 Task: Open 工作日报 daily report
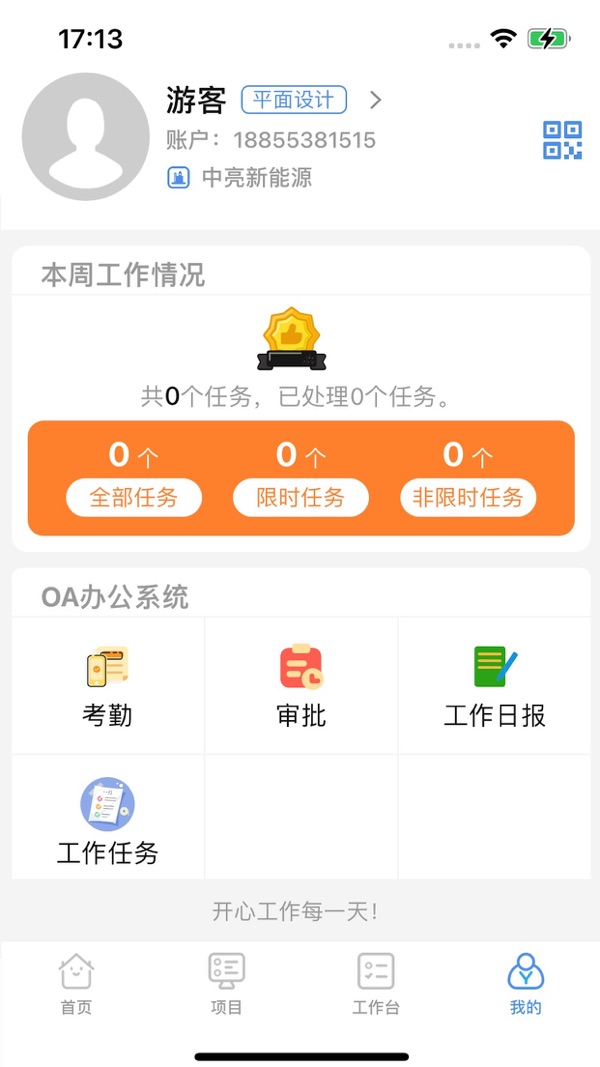point(495,686)
